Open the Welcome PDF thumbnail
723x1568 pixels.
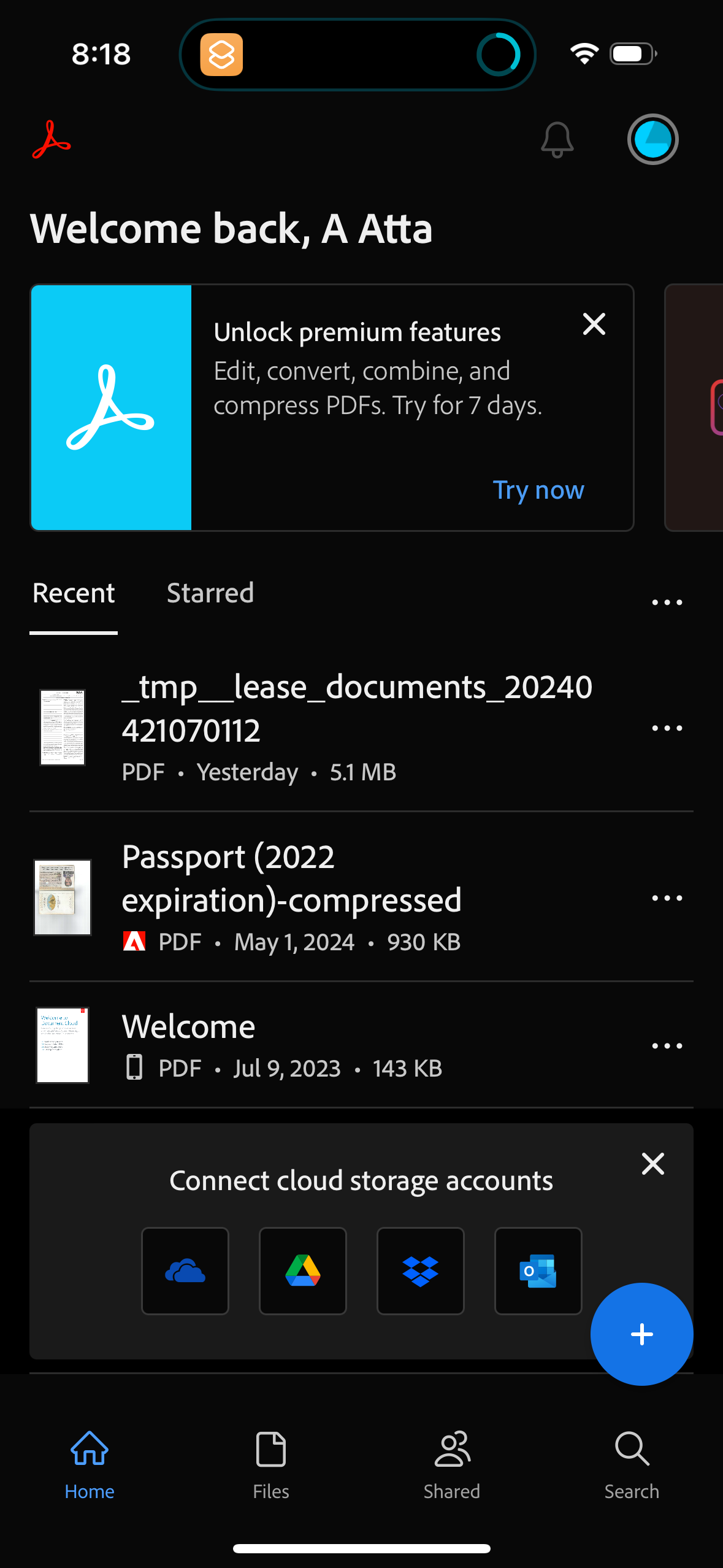click(62, 1045)
